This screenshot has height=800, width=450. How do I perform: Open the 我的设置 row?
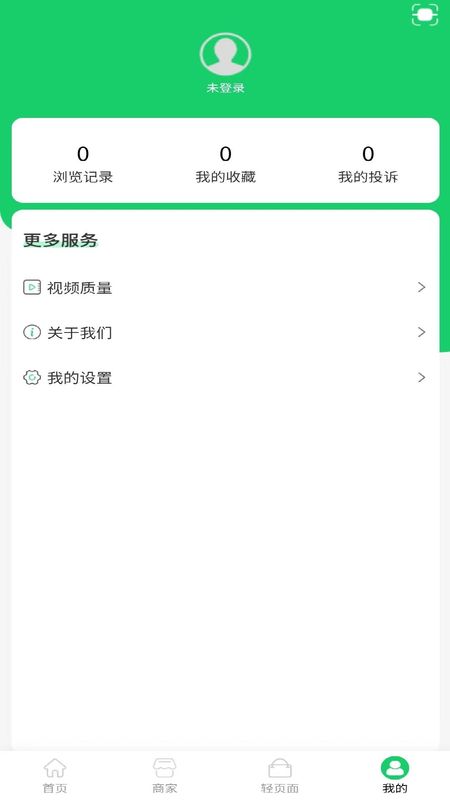click(225, 378)
